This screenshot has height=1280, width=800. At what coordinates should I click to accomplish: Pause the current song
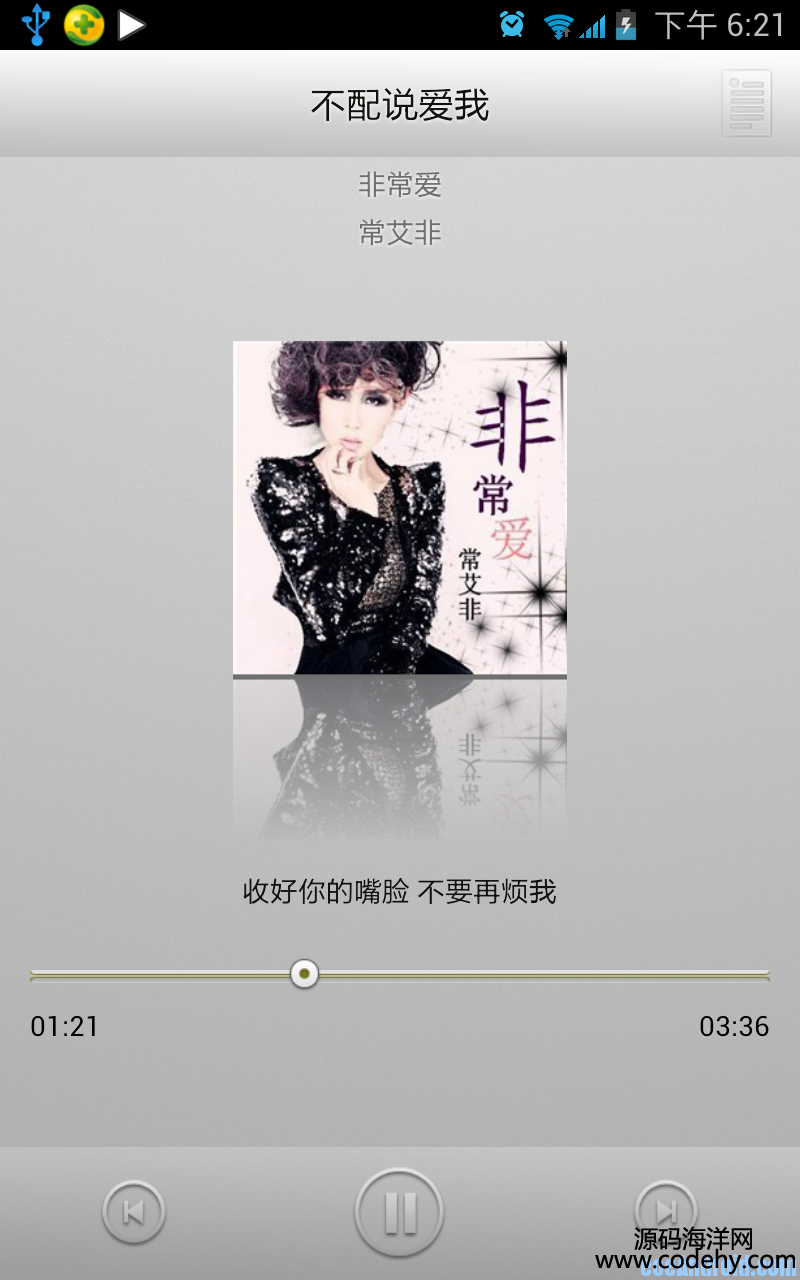tap(399, 1212)
